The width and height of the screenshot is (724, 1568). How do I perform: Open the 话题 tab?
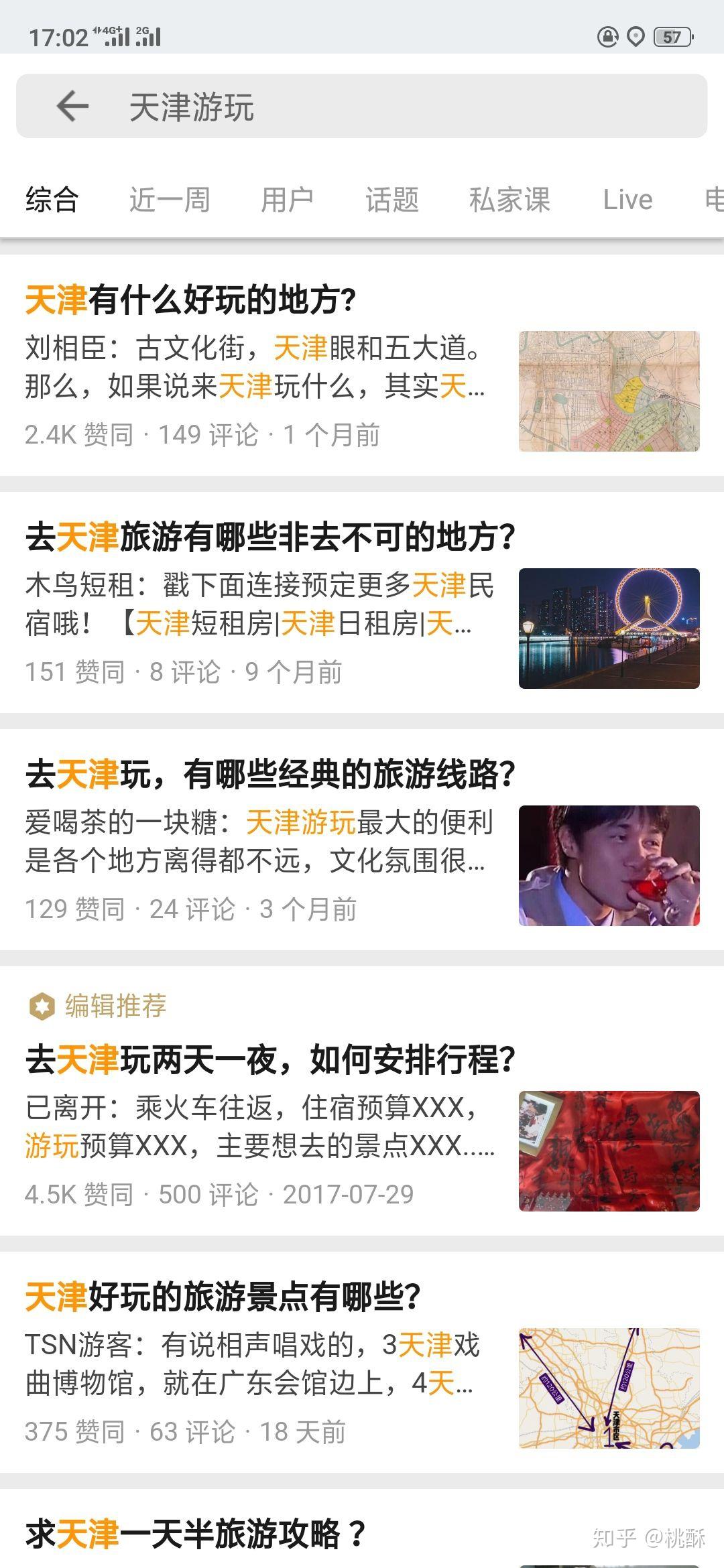click(391, 200)
